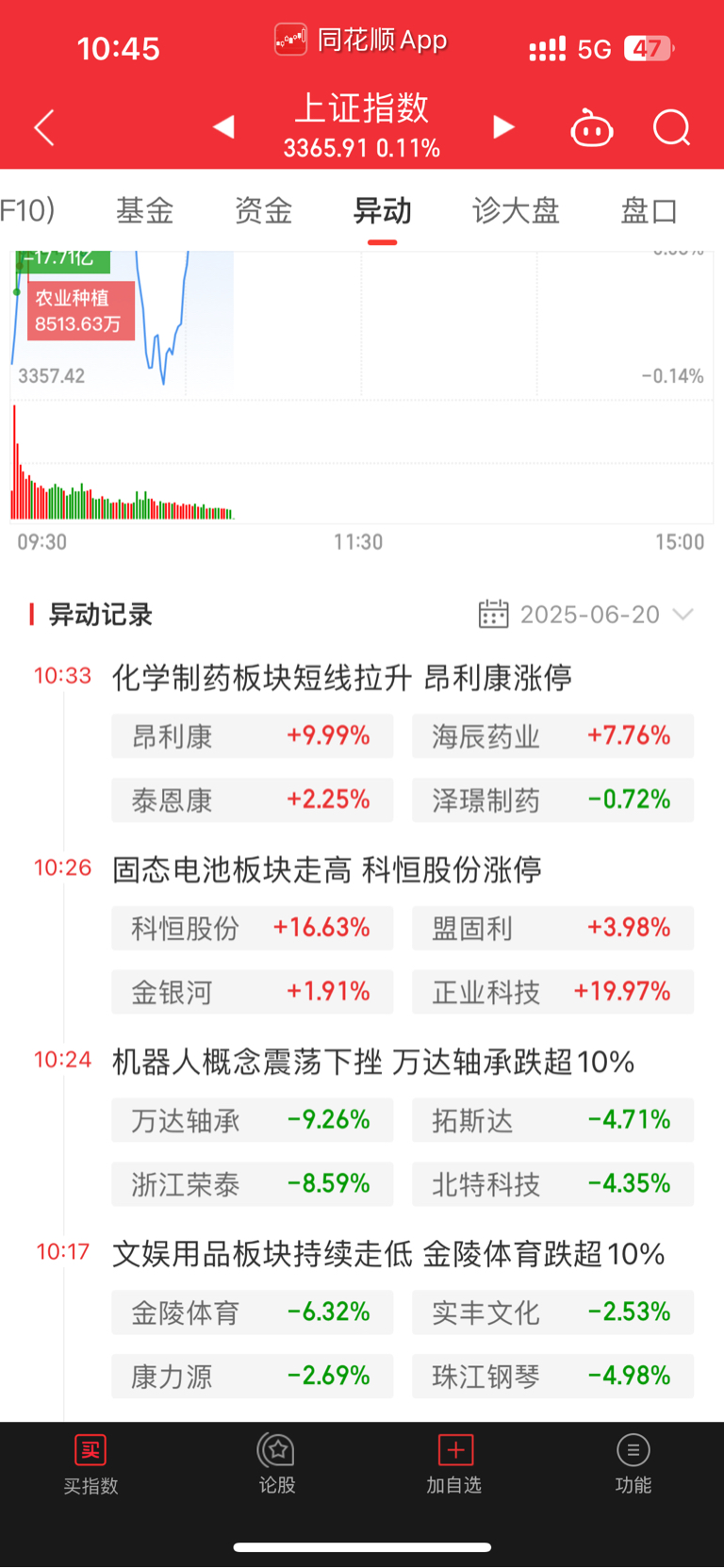Viewport: 724px width, 1568px height.
Task: Open the 海辰药业 stock chip
Action: pos(553,736)
